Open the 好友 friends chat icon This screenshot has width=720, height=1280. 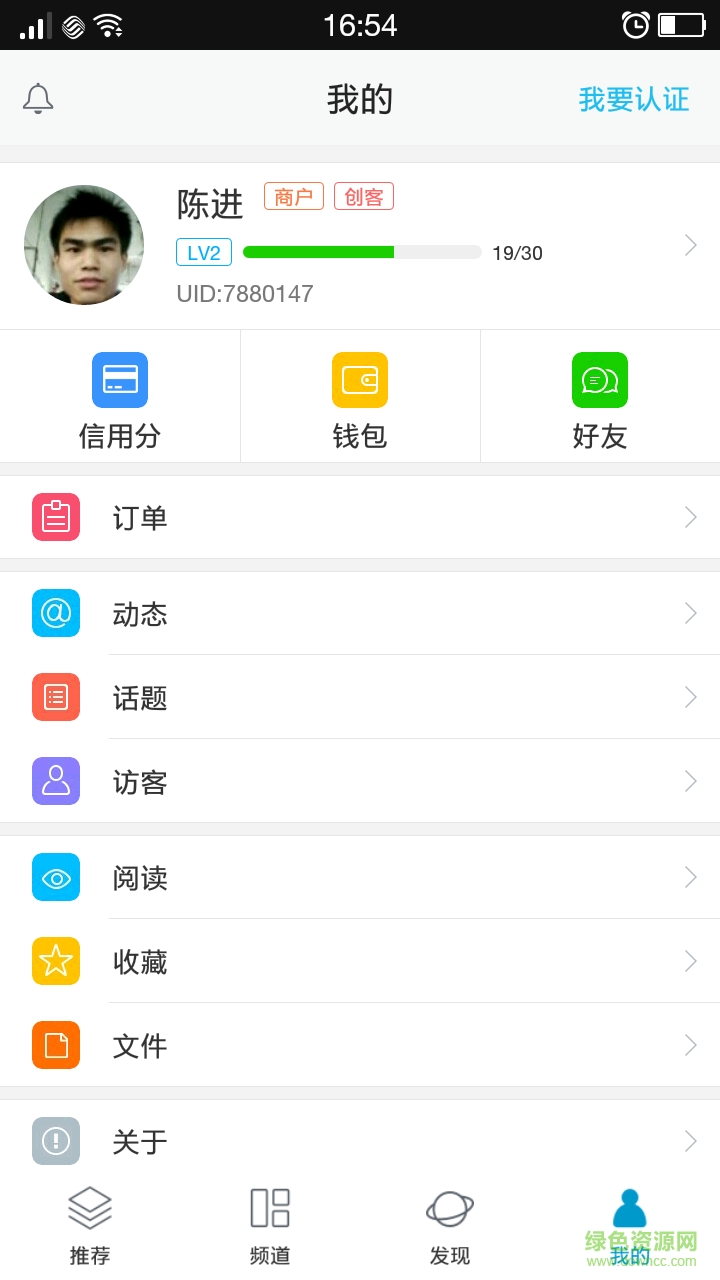(x=599, y=380)
